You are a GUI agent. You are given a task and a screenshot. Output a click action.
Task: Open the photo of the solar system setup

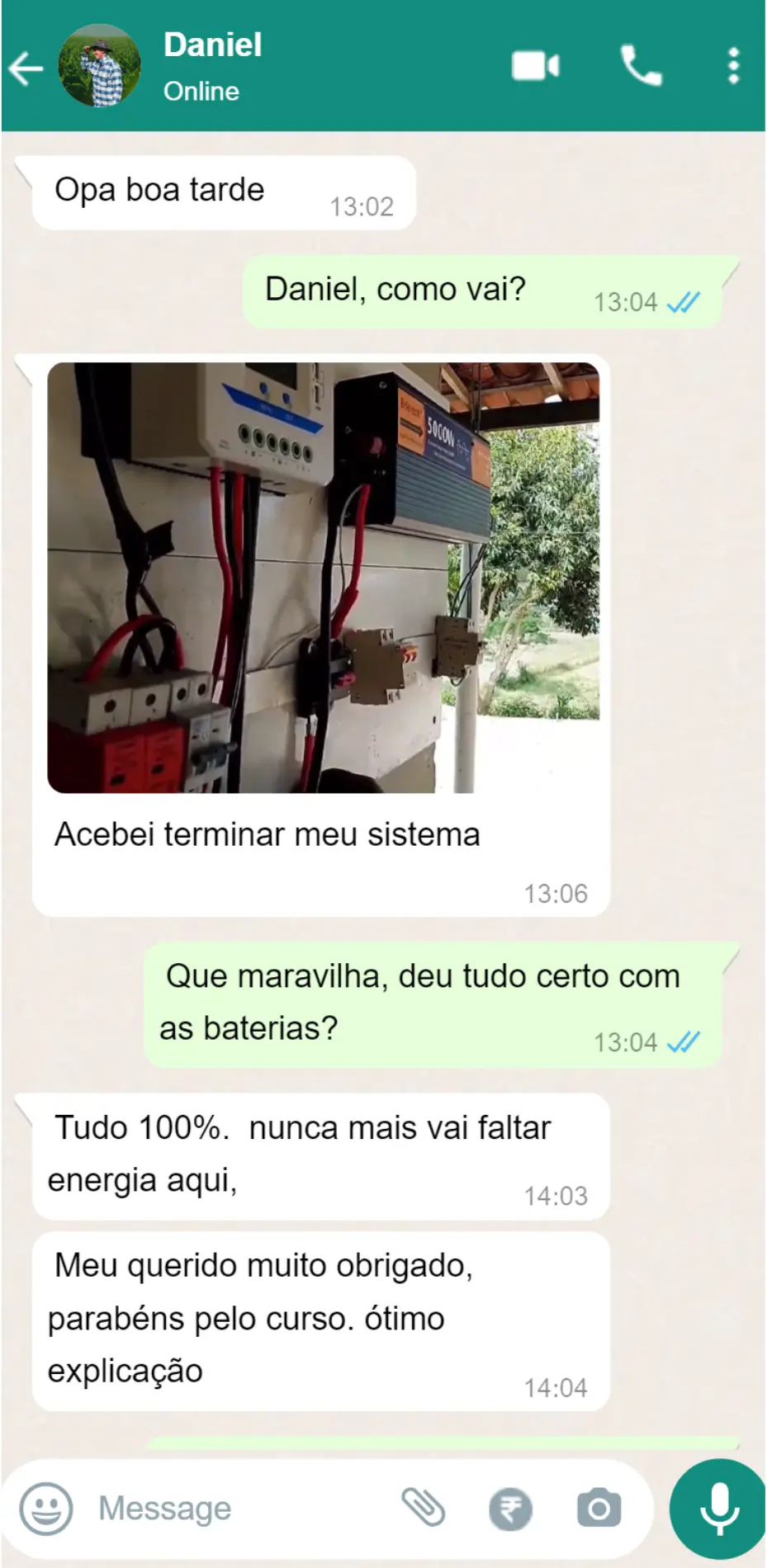pyautogui.click(x=323, y=578)
